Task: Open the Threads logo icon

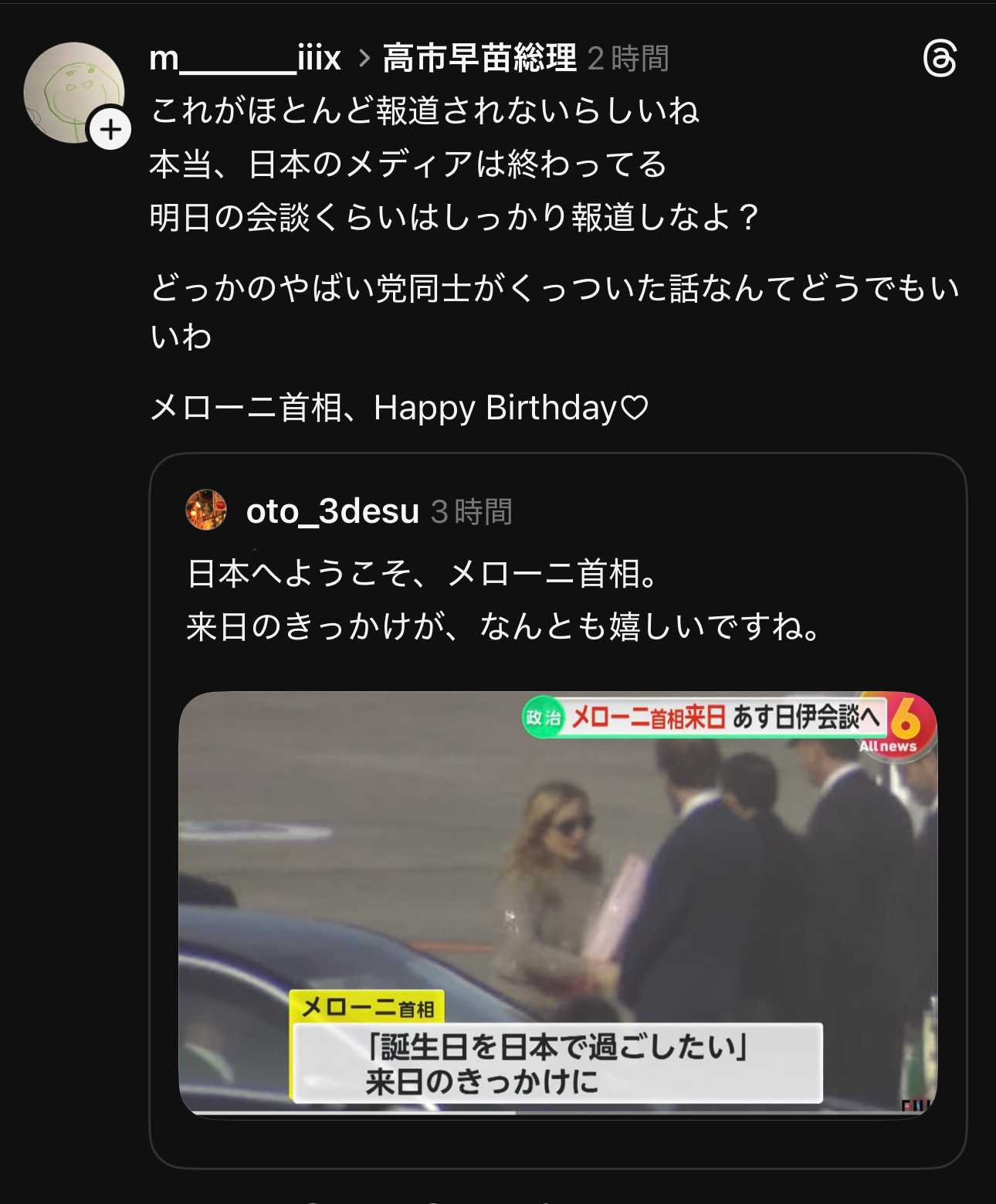Action: 940,59
